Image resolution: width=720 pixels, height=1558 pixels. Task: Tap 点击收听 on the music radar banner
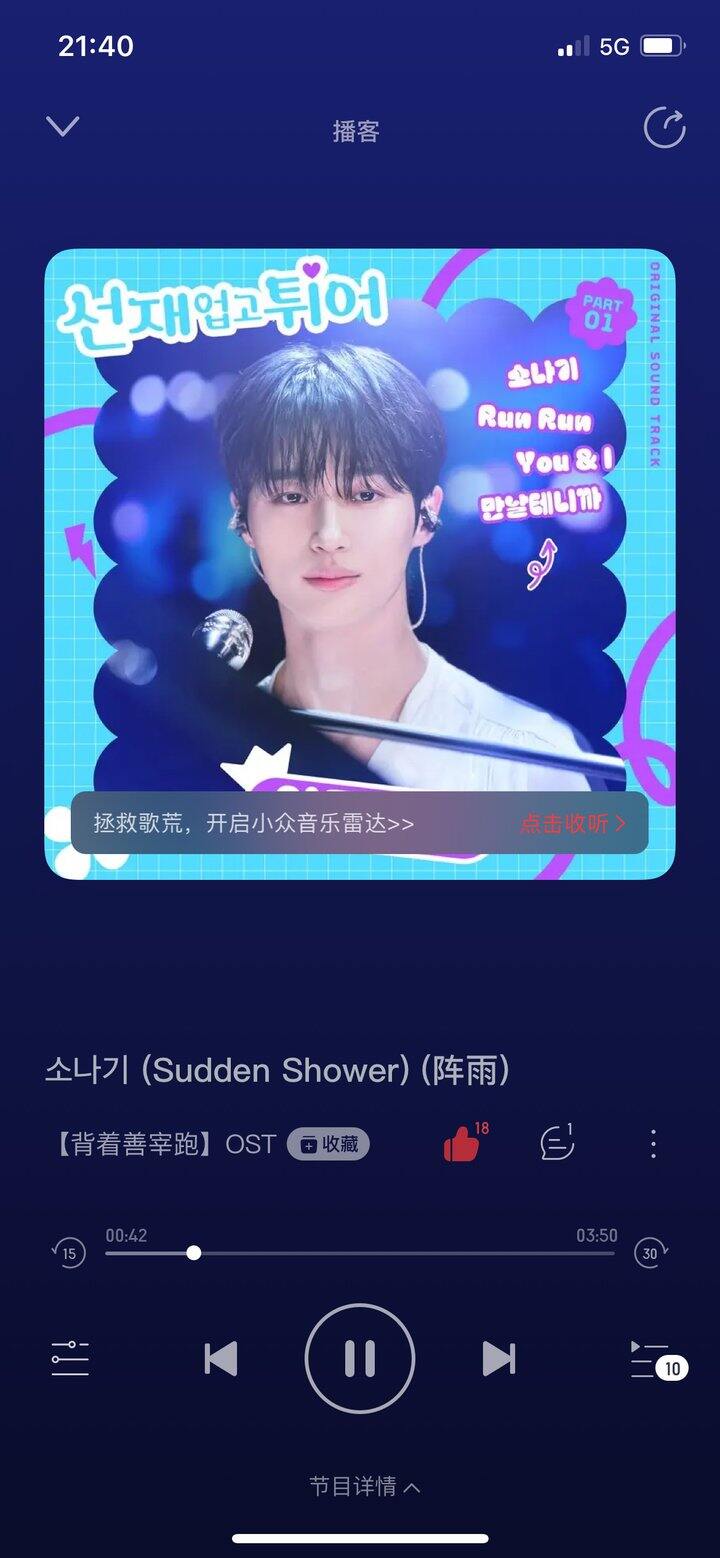pos(572,823)
